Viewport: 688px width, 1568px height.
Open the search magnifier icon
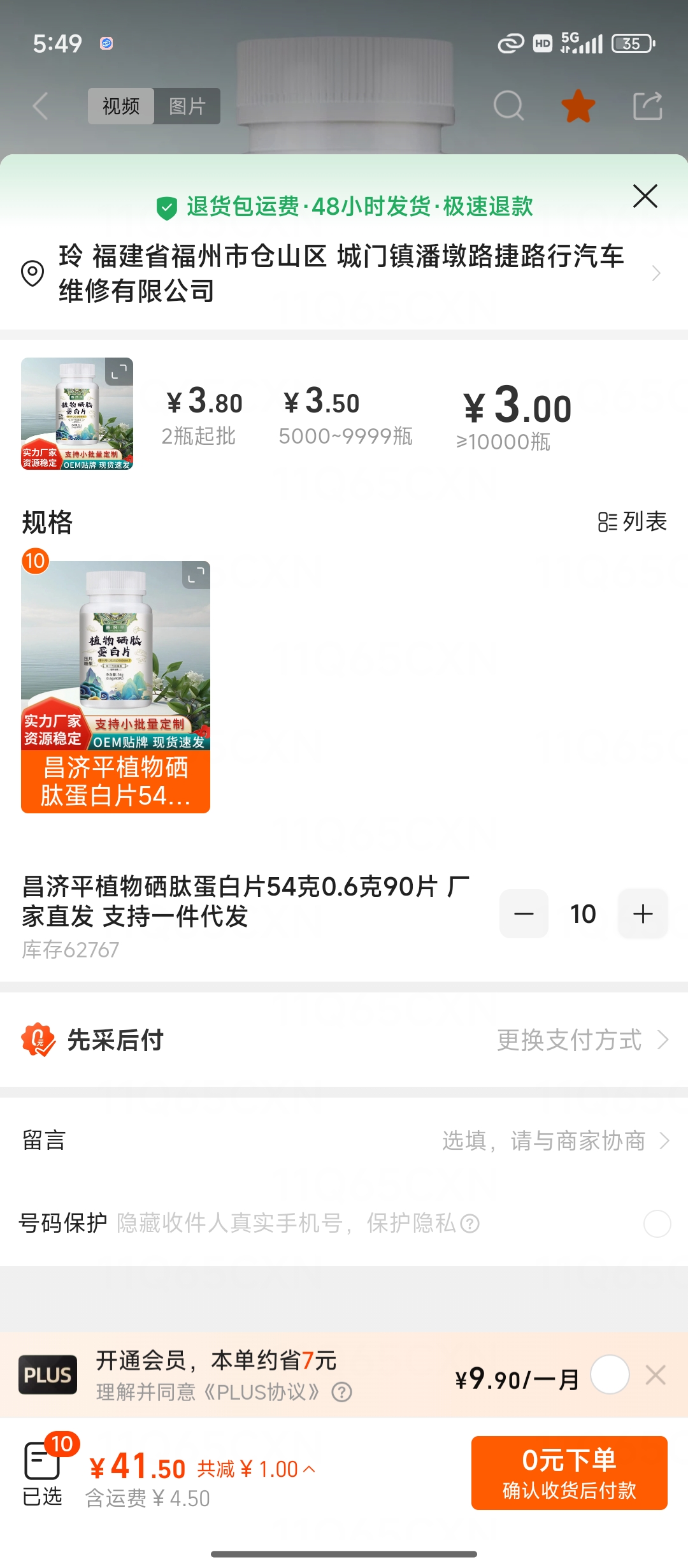coord(508,106)
